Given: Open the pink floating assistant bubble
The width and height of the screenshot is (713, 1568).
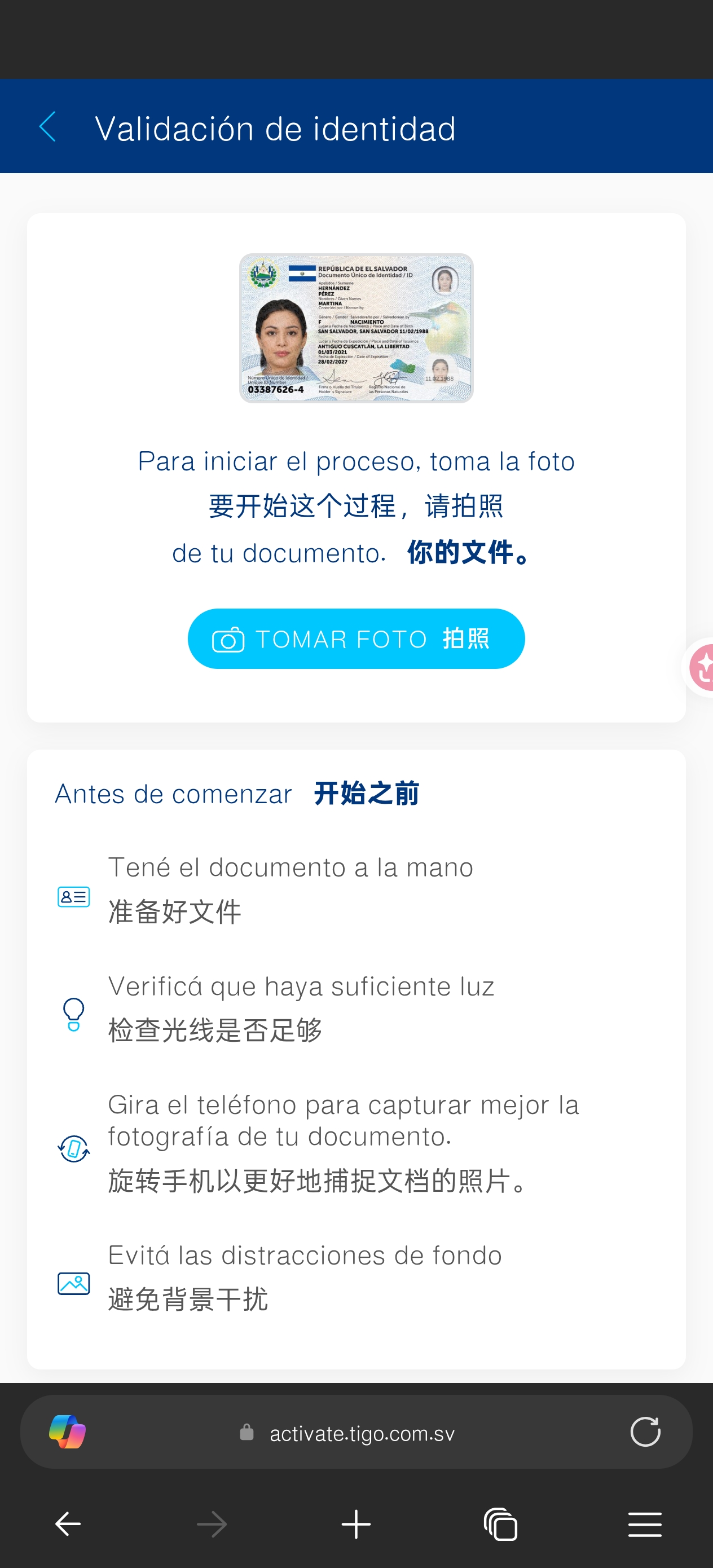Looking at the screenshot, I should [x=702, y=667].
